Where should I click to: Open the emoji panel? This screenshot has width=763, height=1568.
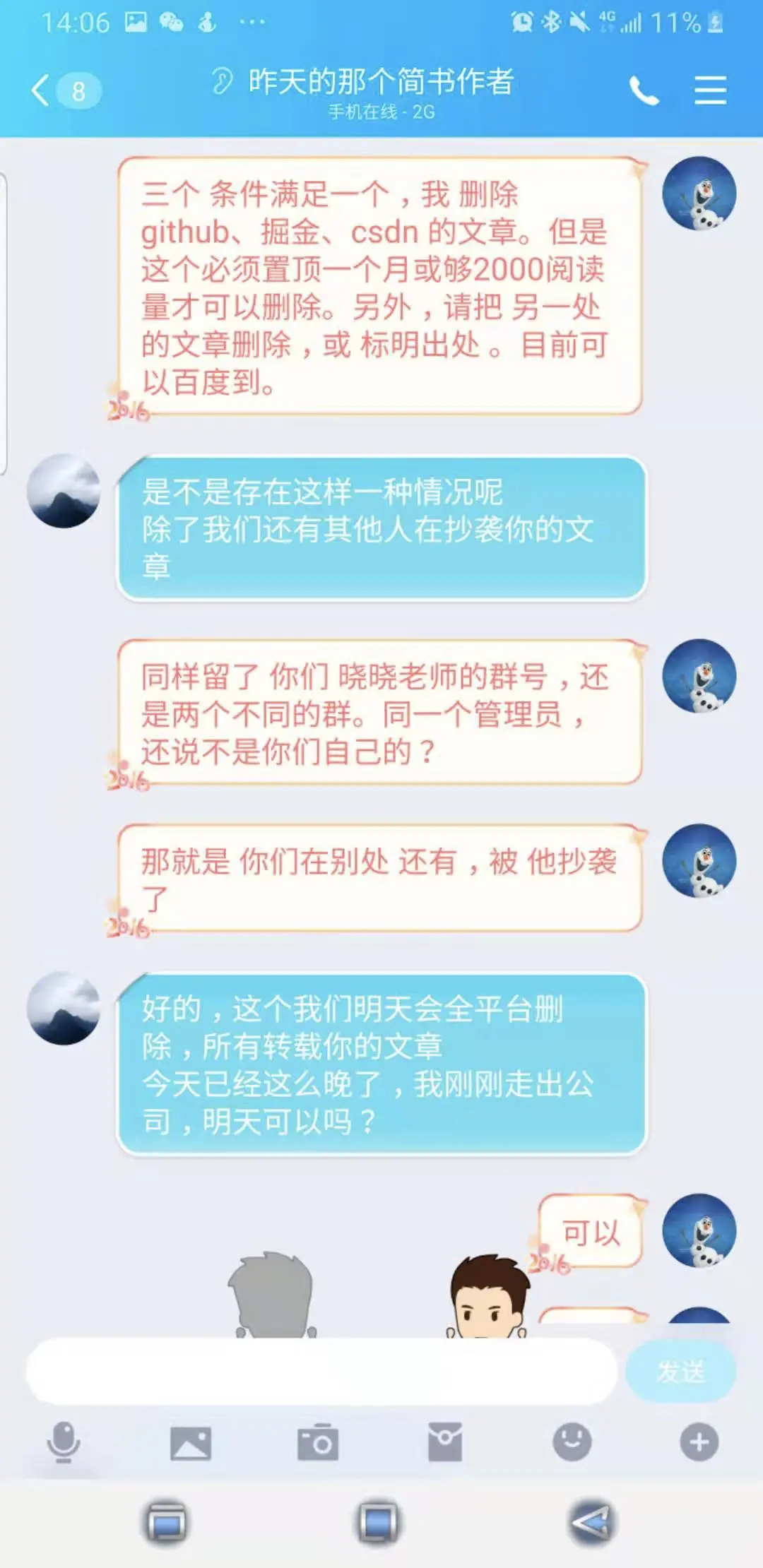coord(572,1442)
